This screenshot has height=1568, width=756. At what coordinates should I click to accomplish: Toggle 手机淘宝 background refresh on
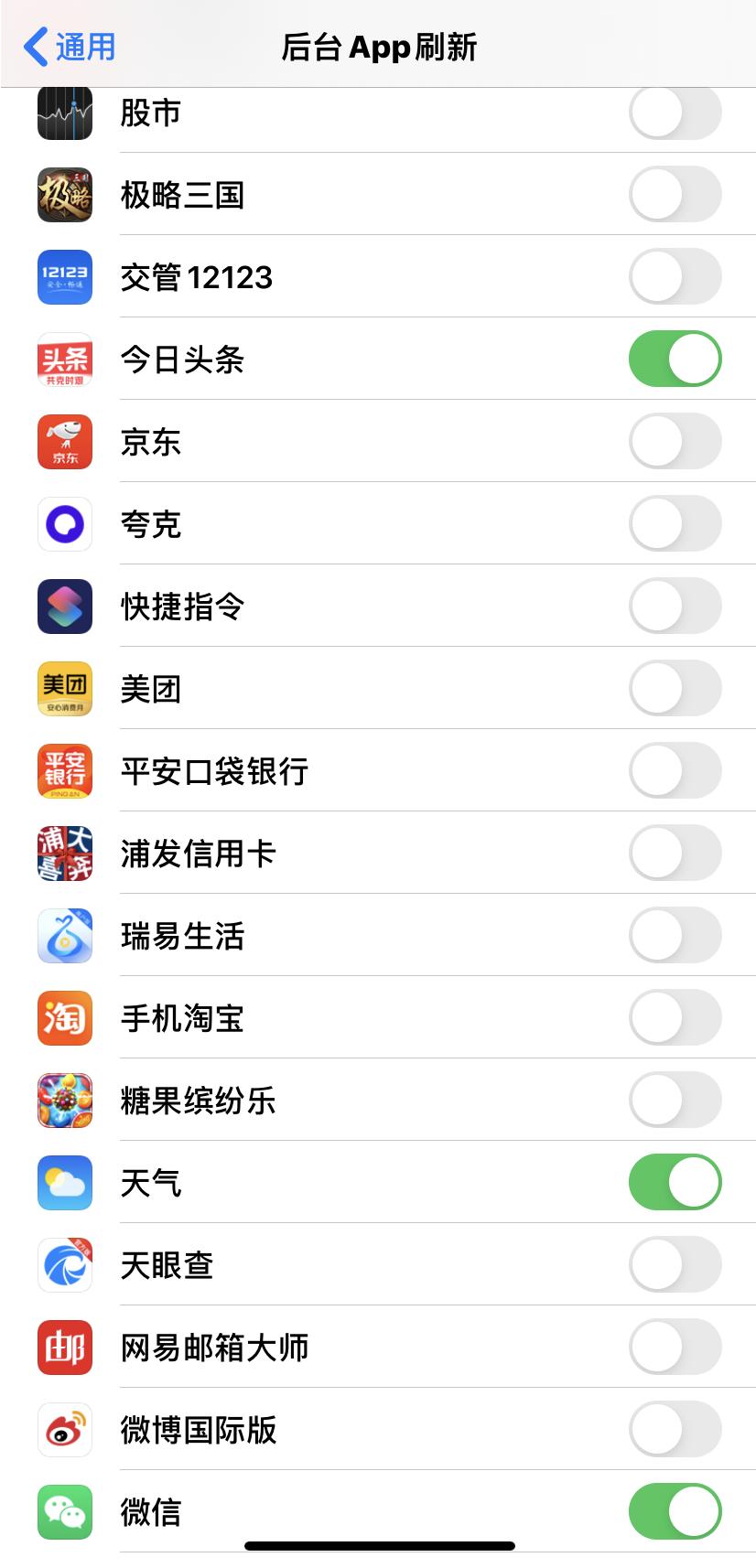point(675,1017)
